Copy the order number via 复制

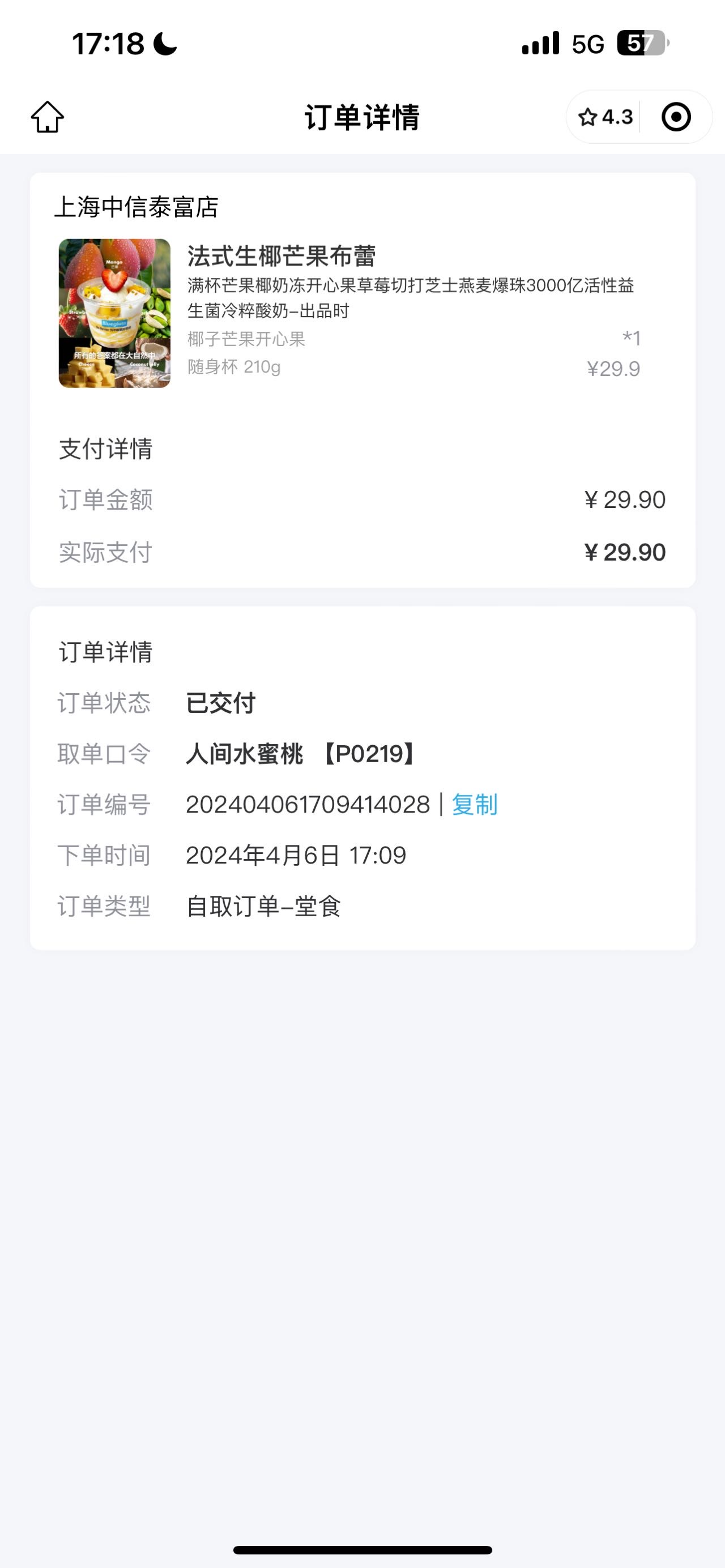click(x=474, y=805)
